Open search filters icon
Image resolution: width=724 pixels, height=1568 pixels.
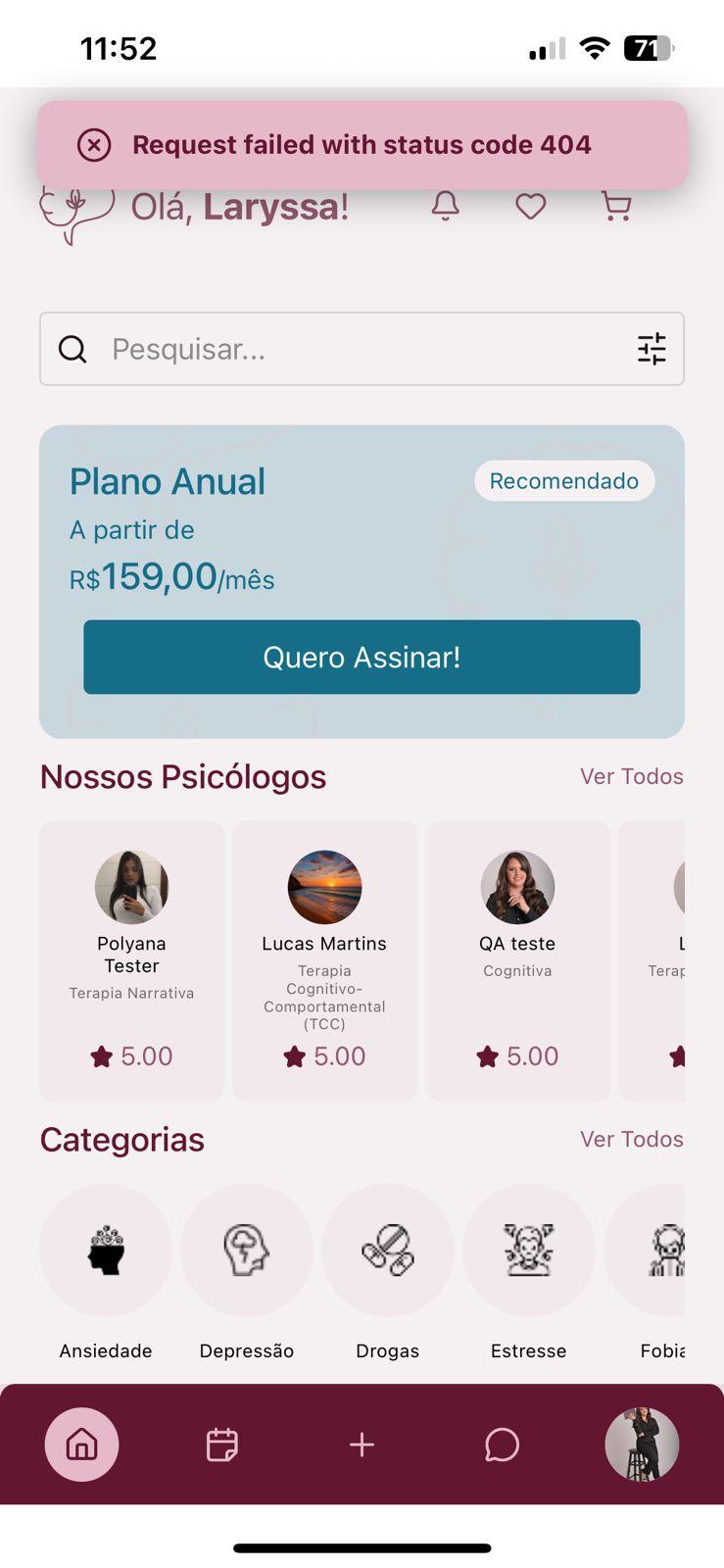pos(652,349)
